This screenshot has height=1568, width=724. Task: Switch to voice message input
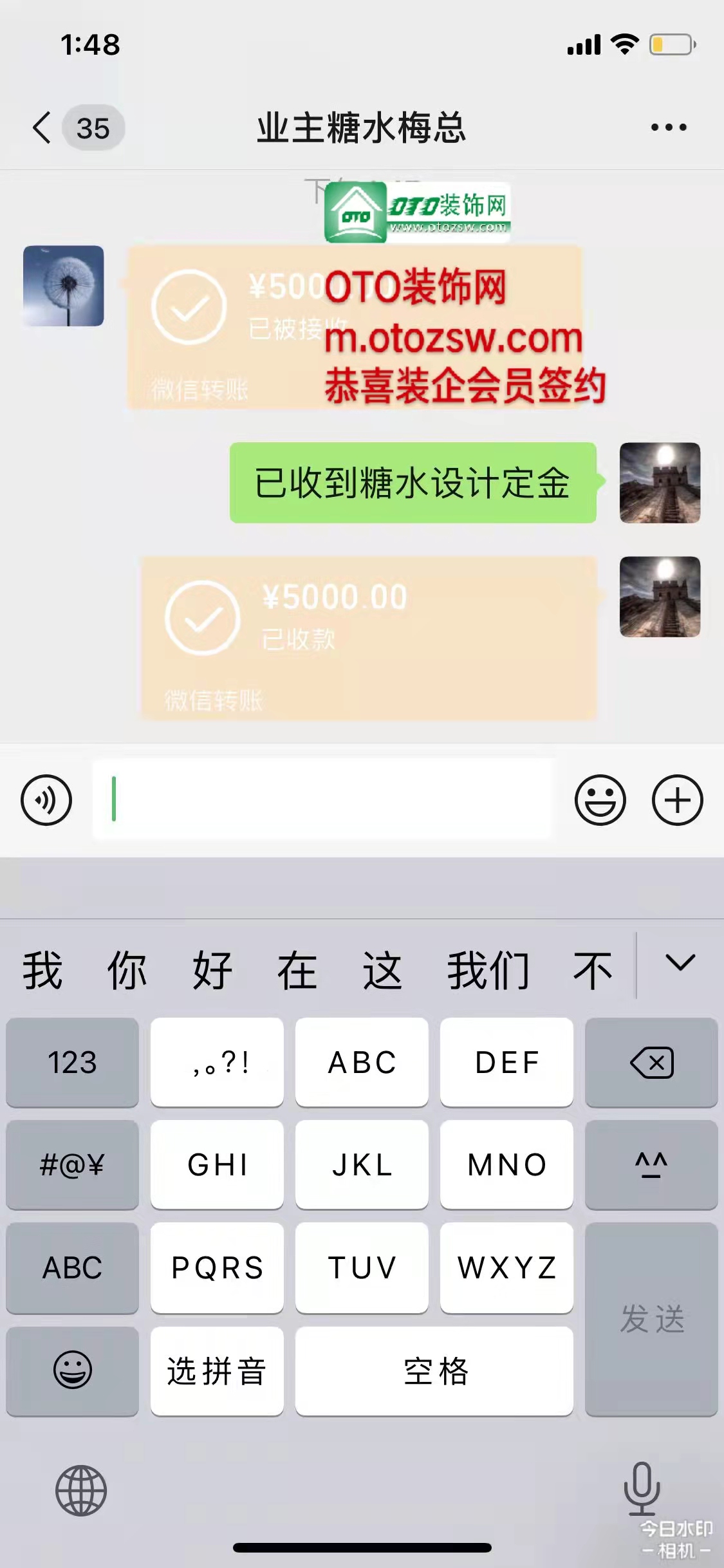pyautogui.click(x=46, y=800)
